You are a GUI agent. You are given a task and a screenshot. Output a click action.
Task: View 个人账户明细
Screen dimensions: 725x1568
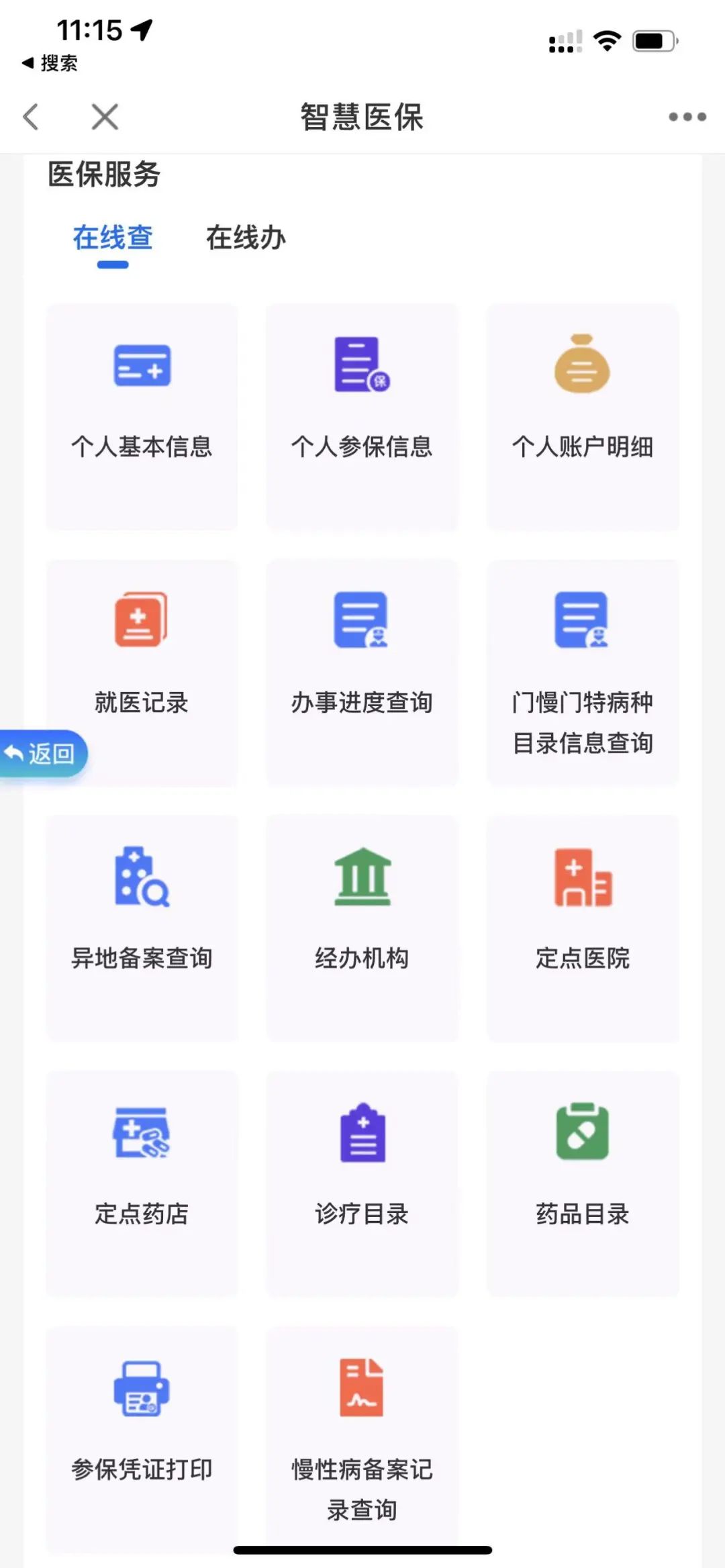tap(583, 417)
